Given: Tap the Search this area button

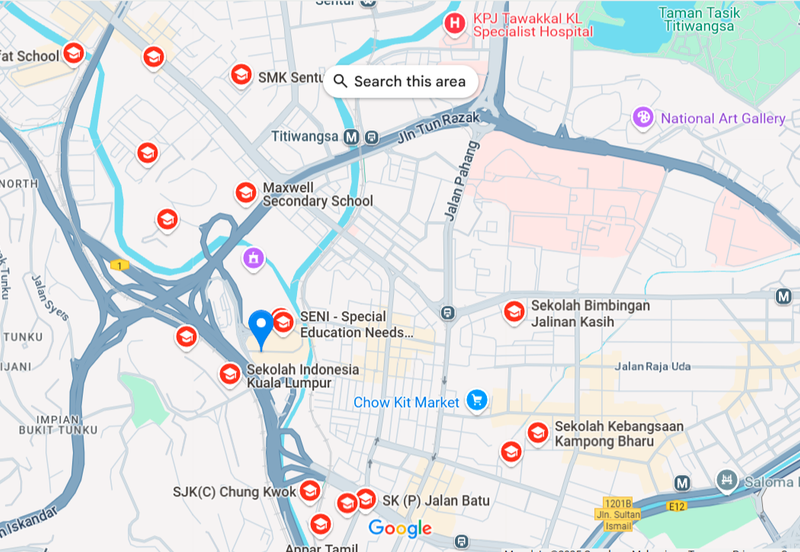Looking at the screenshot, I should [400, 81].
